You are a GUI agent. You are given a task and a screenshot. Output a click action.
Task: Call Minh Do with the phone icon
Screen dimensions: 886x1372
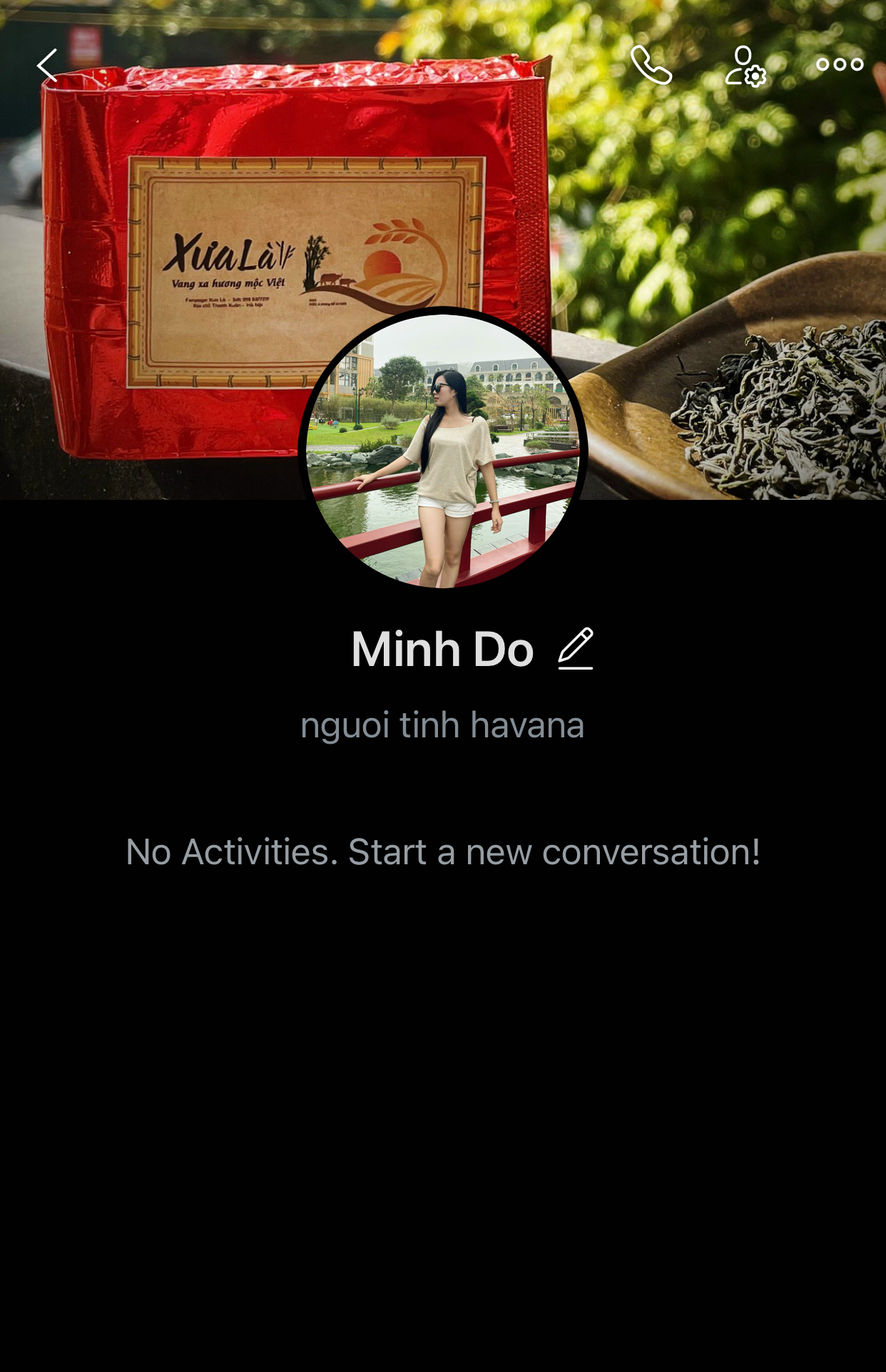coord(651,66)
